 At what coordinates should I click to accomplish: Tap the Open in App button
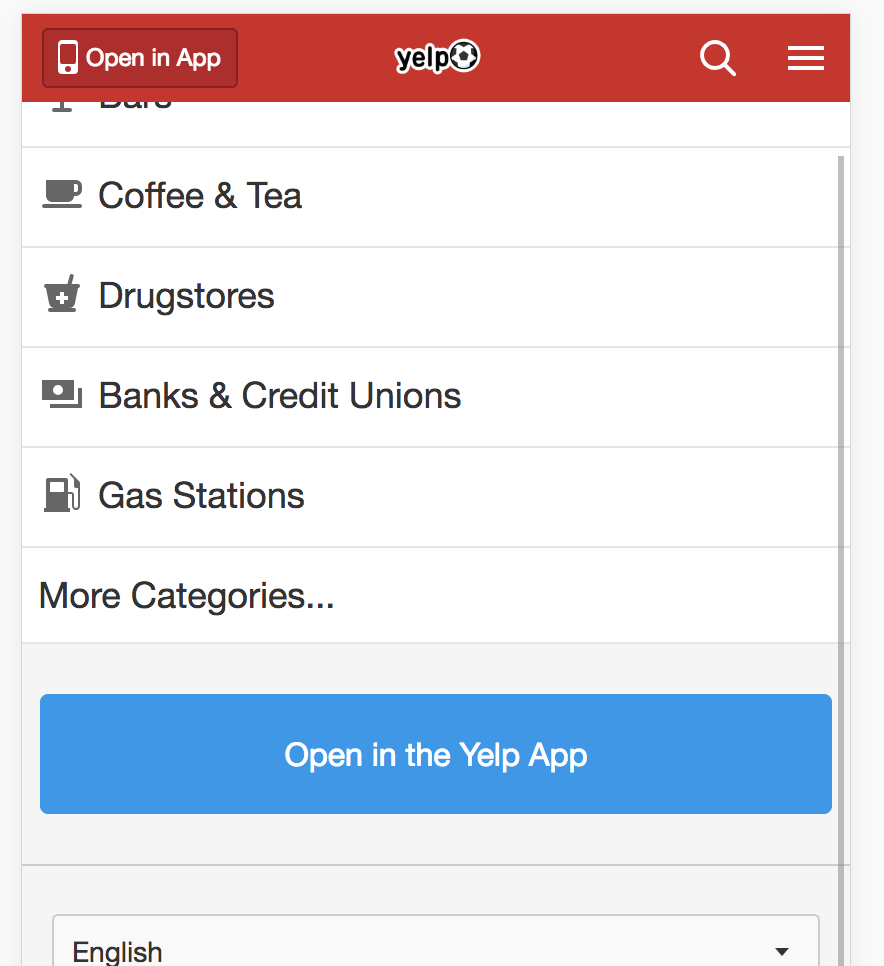click(140, 58)
